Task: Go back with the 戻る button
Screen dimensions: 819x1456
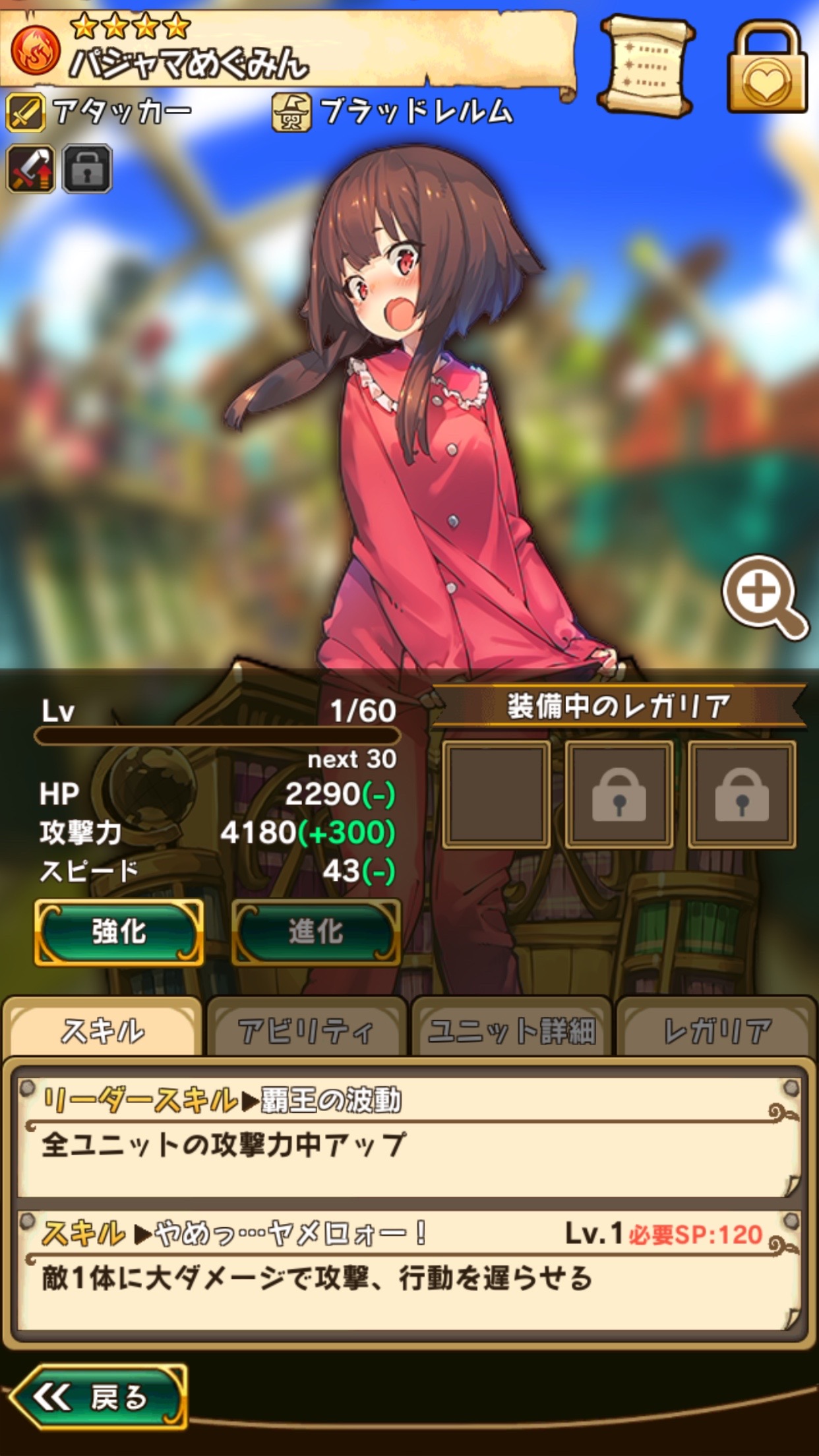Action: coord(99,1397)
